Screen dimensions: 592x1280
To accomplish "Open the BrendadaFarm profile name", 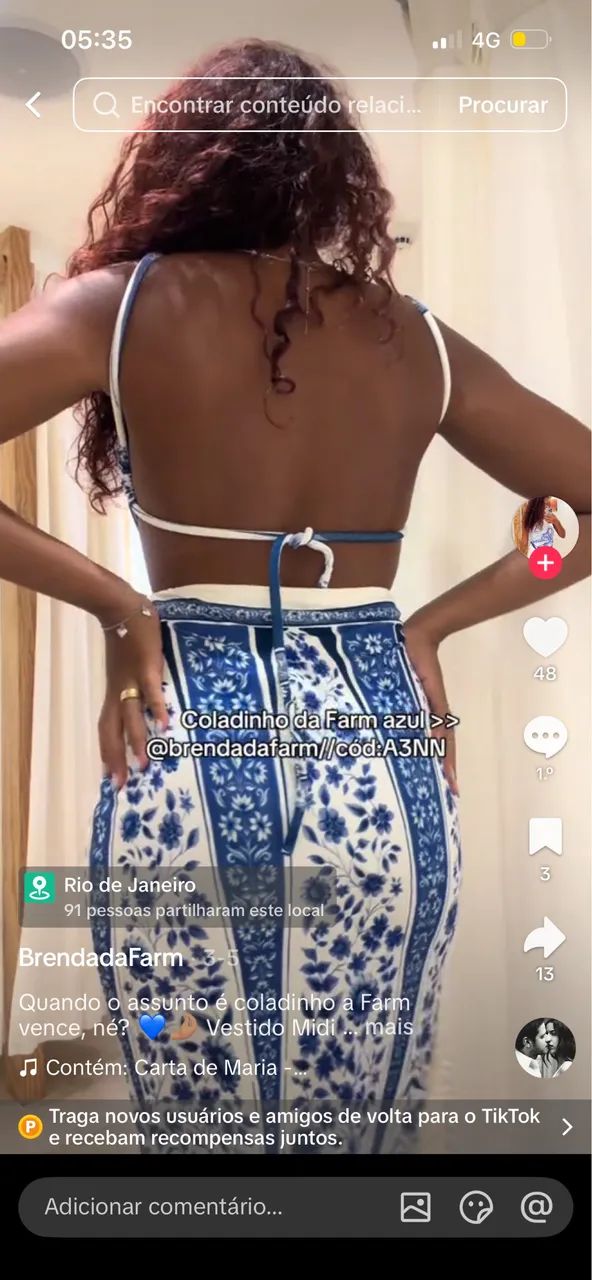I will pyautogui.click(x=101, y=958).
